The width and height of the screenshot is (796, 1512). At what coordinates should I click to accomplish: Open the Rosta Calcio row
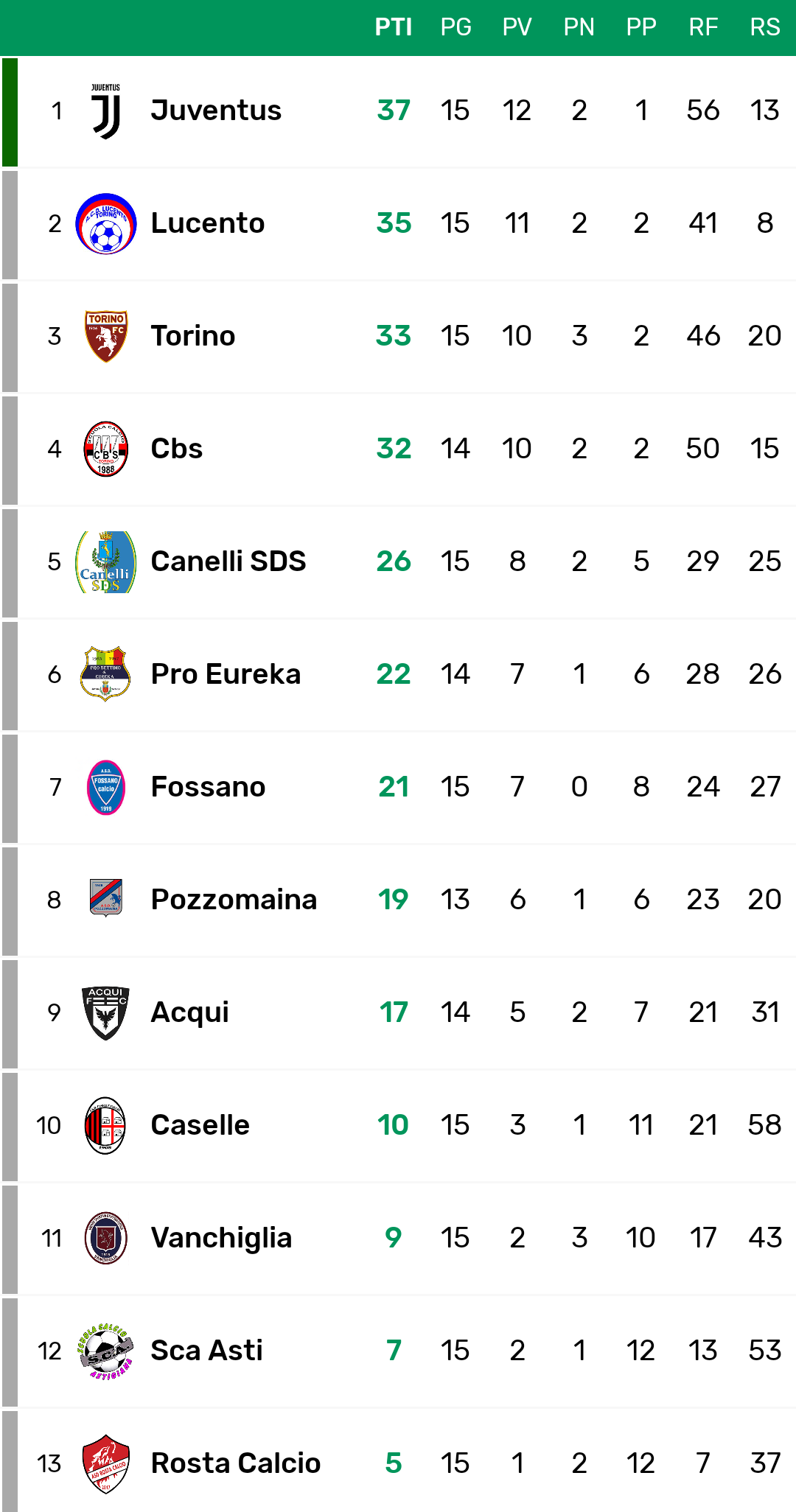398,1460
